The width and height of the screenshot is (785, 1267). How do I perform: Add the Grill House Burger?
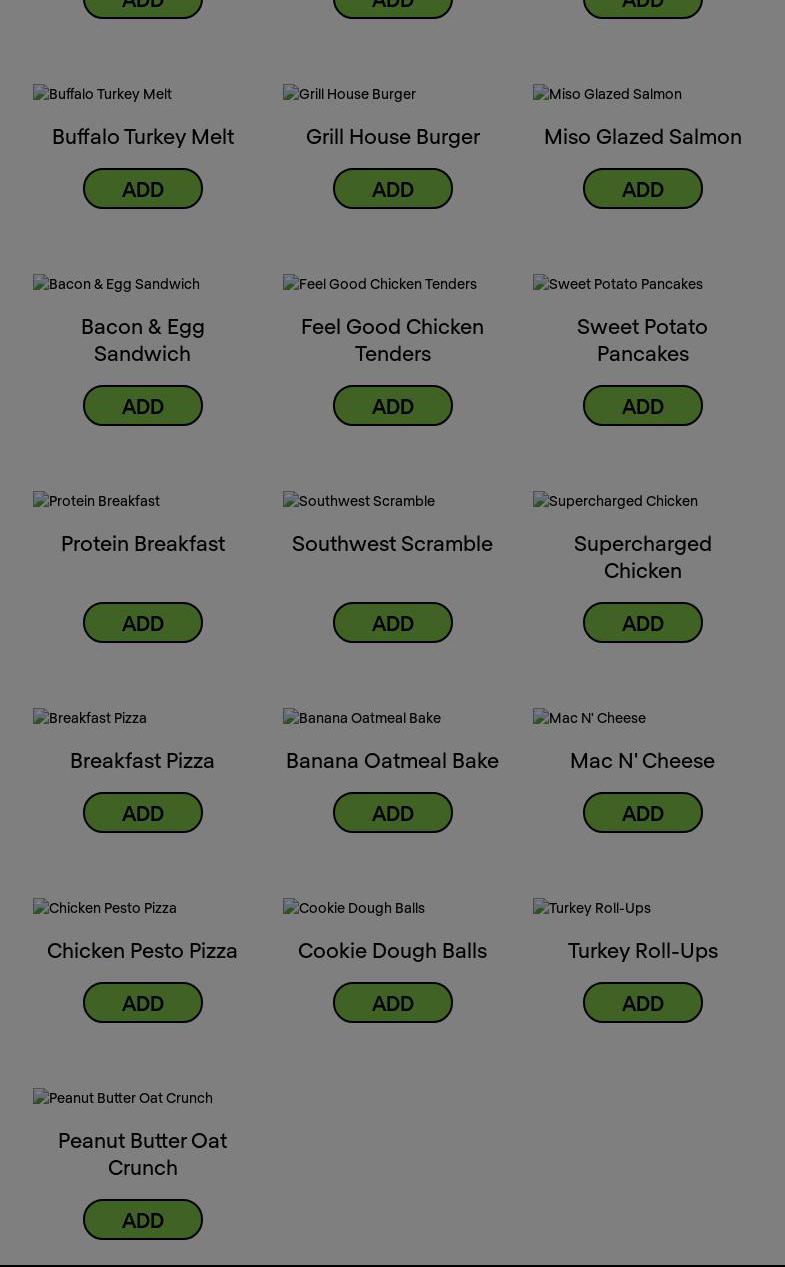point(393,189)
